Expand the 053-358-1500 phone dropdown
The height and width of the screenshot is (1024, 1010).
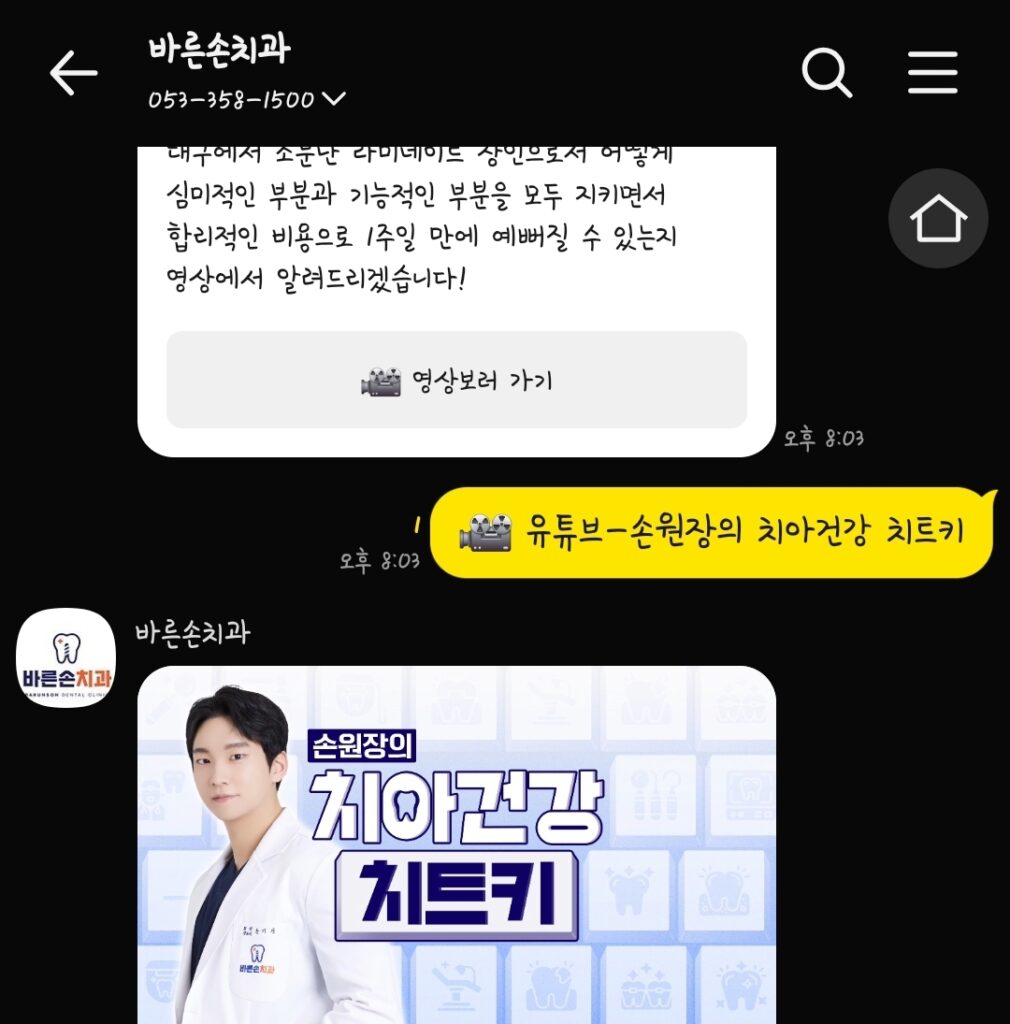334,99
